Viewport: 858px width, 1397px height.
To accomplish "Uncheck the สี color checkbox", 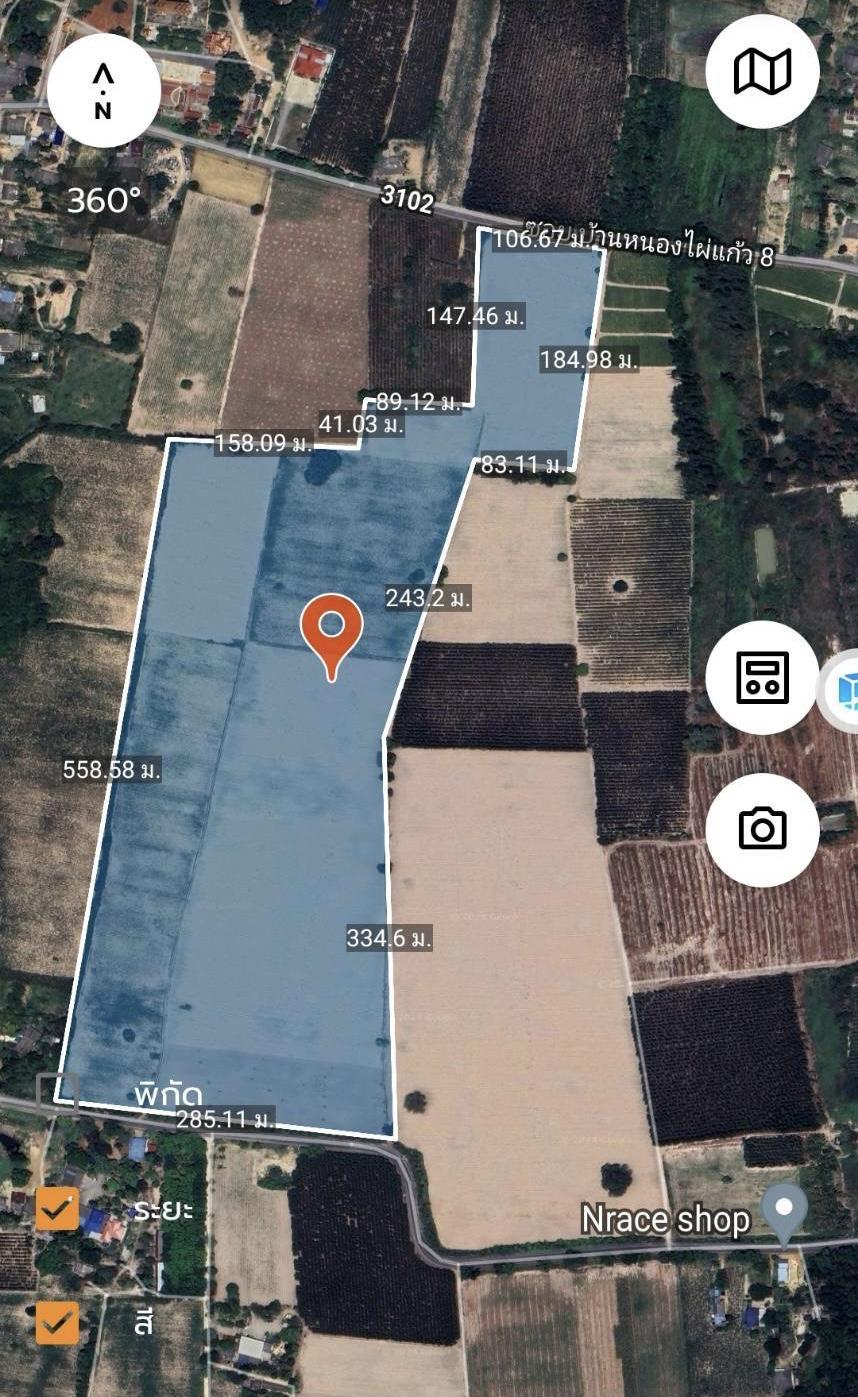I will point(57,1323).
